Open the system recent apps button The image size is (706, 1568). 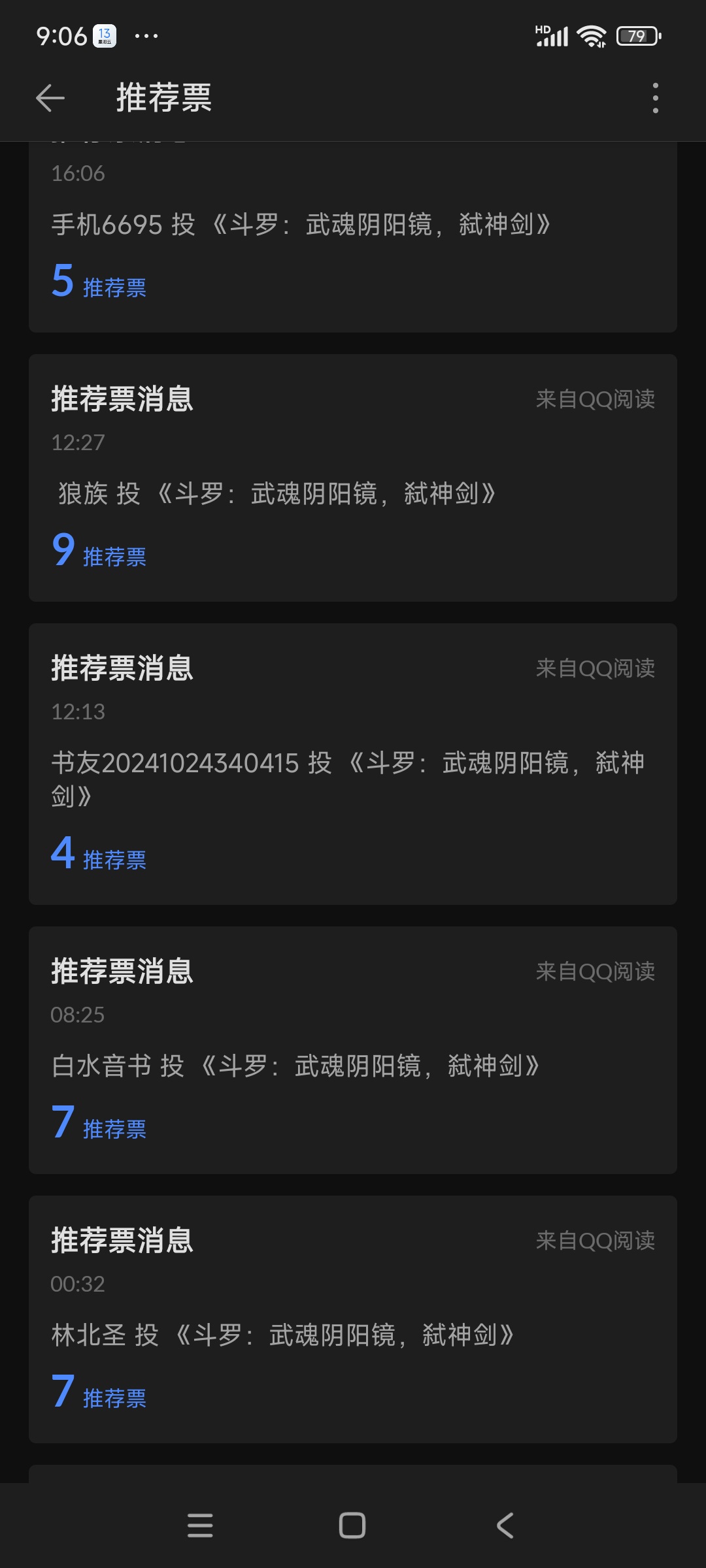pos(200,1526)
